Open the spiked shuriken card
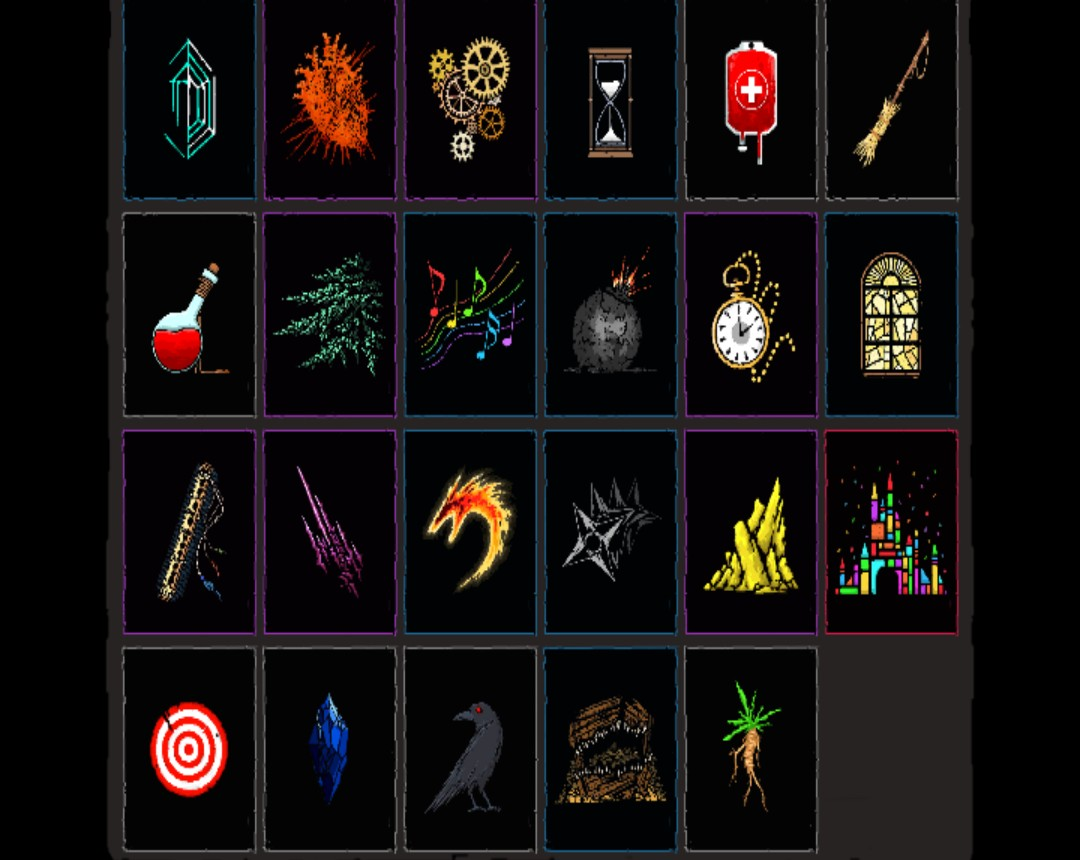 [x=610, y=532]
